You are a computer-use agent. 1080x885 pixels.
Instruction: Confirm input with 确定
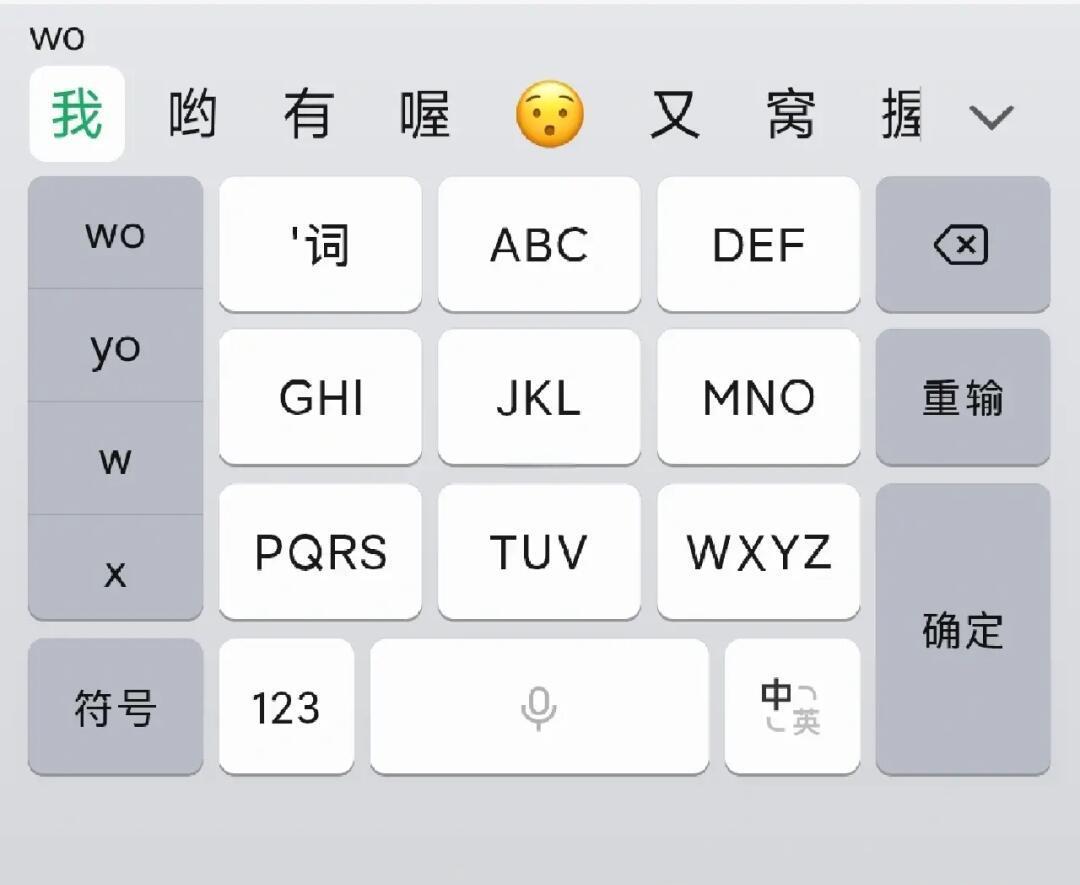962,630
